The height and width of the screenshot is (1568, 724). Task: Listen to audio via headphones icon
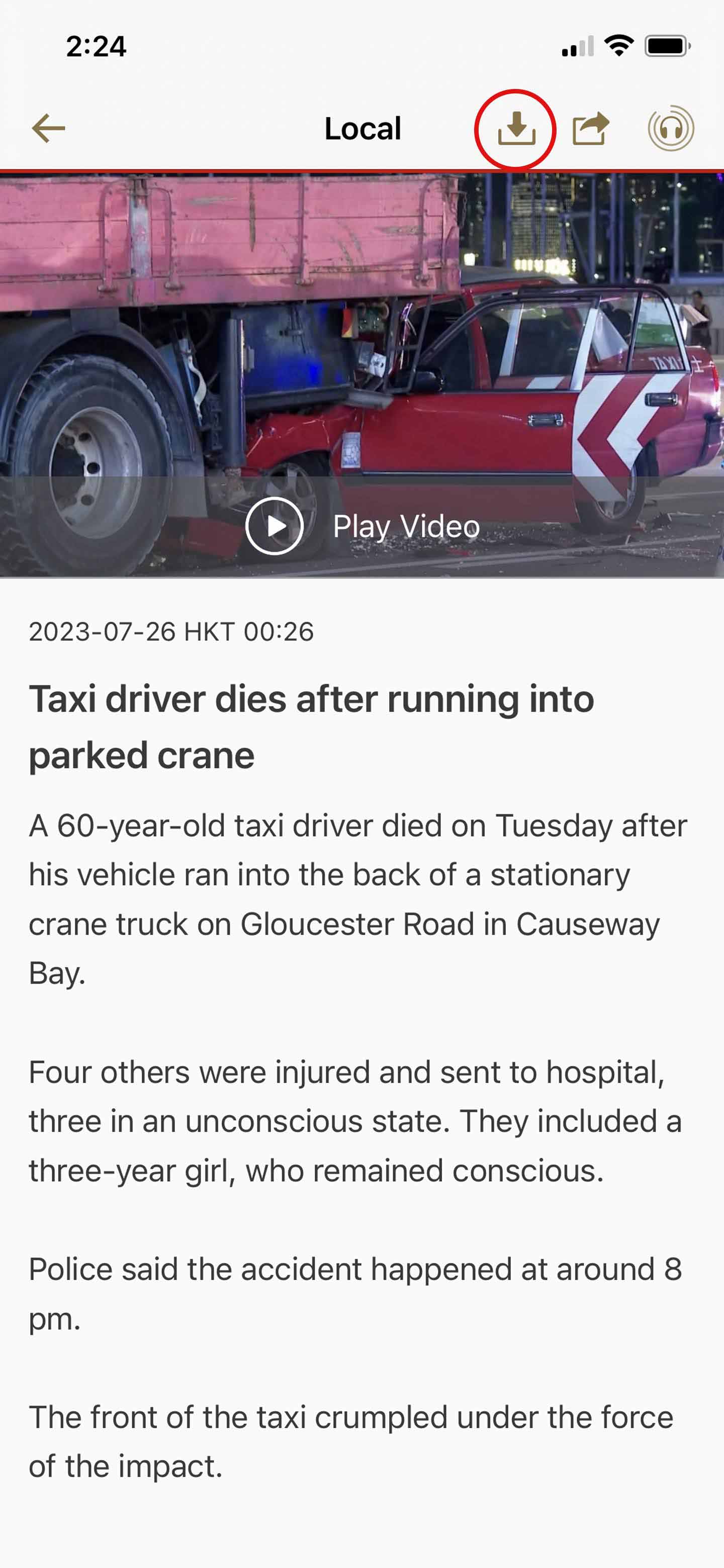click(x=670, y=129)
